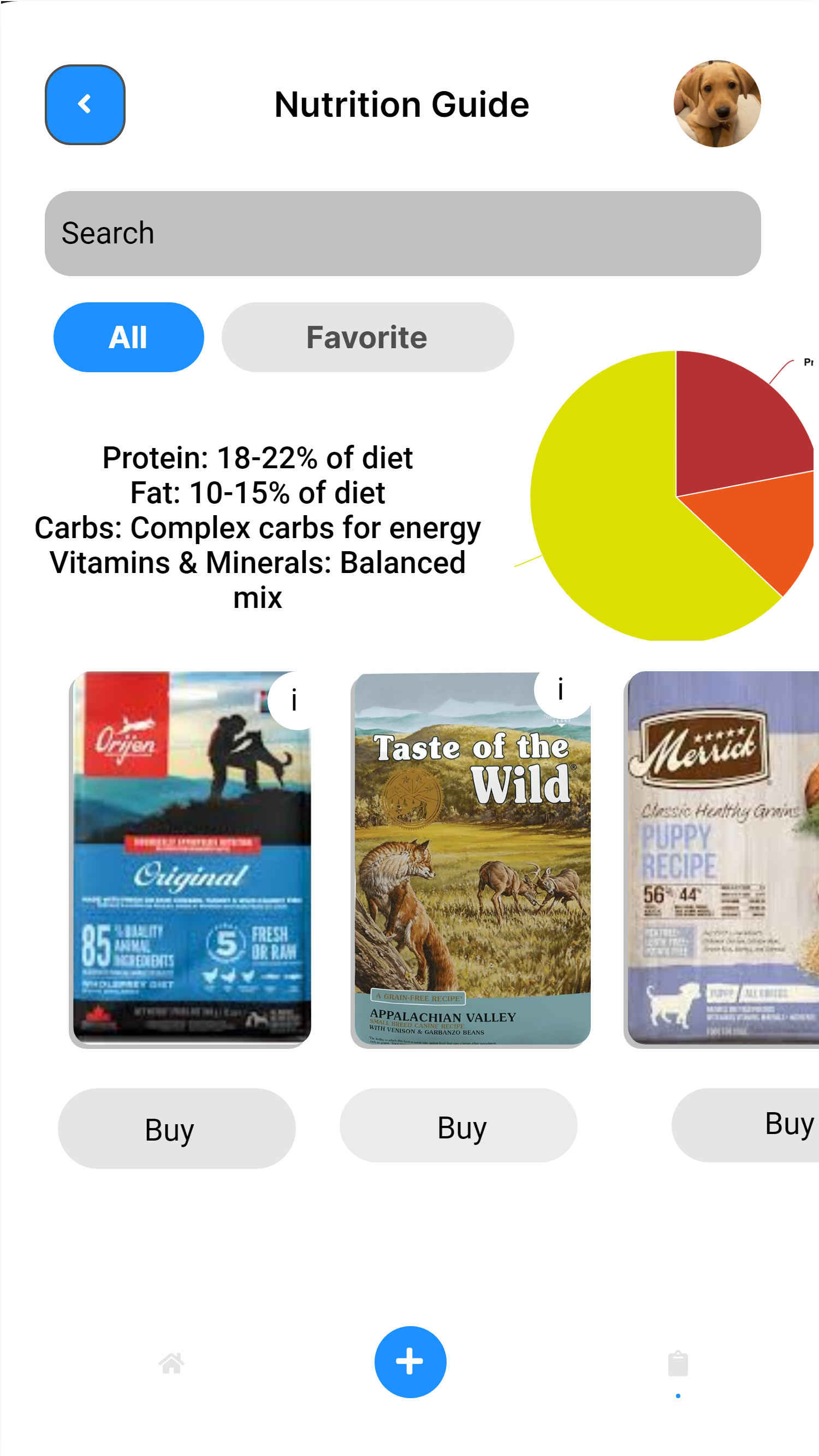Show info for Taste of the Wild
This screenshot has height=1456, width=819.
[x=560, y=690]
